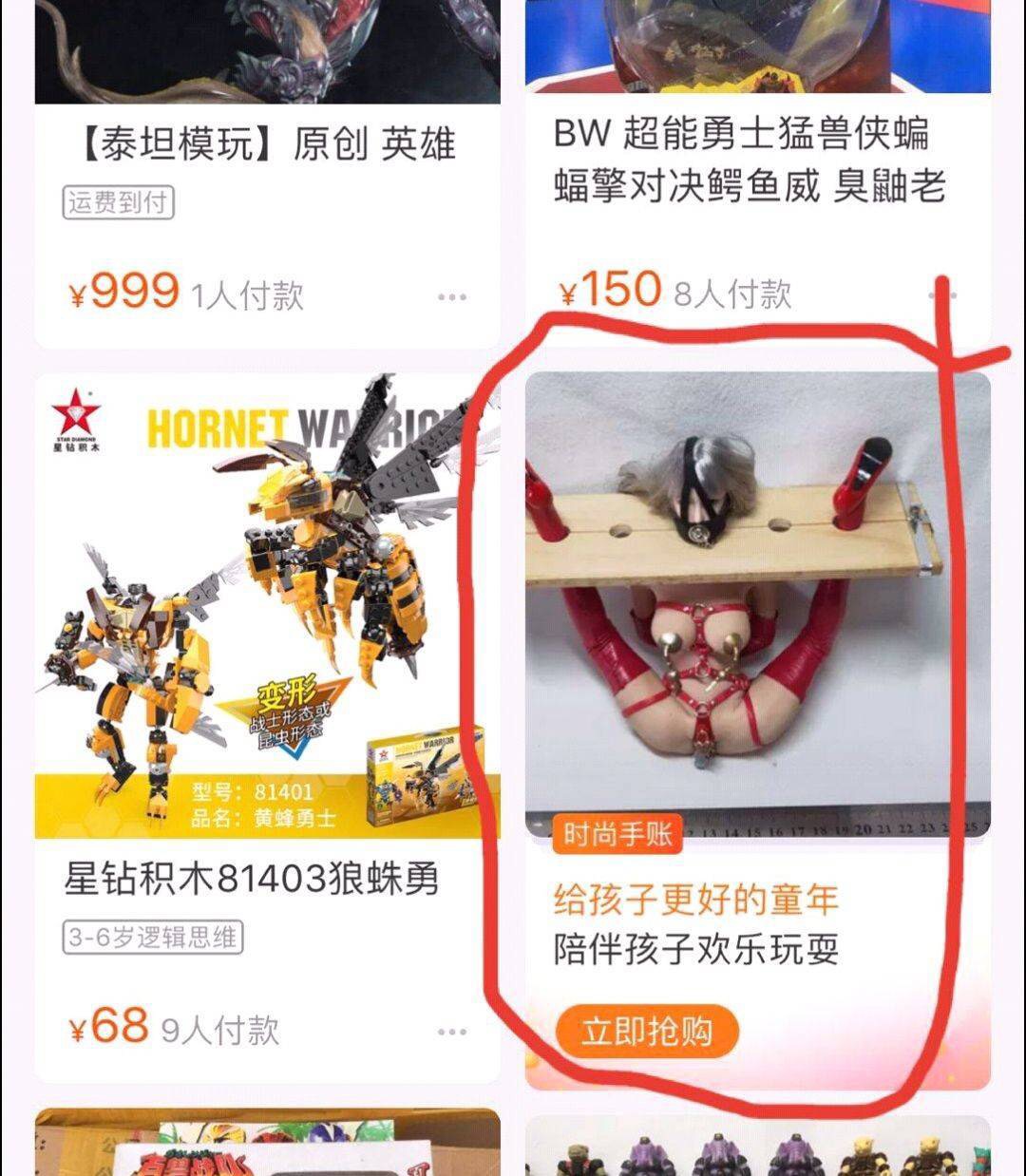Open the 泰坦模玩 原创 英雄 product card
This screenshot has width=1026, height=1176.
click(x=264, y=144)
